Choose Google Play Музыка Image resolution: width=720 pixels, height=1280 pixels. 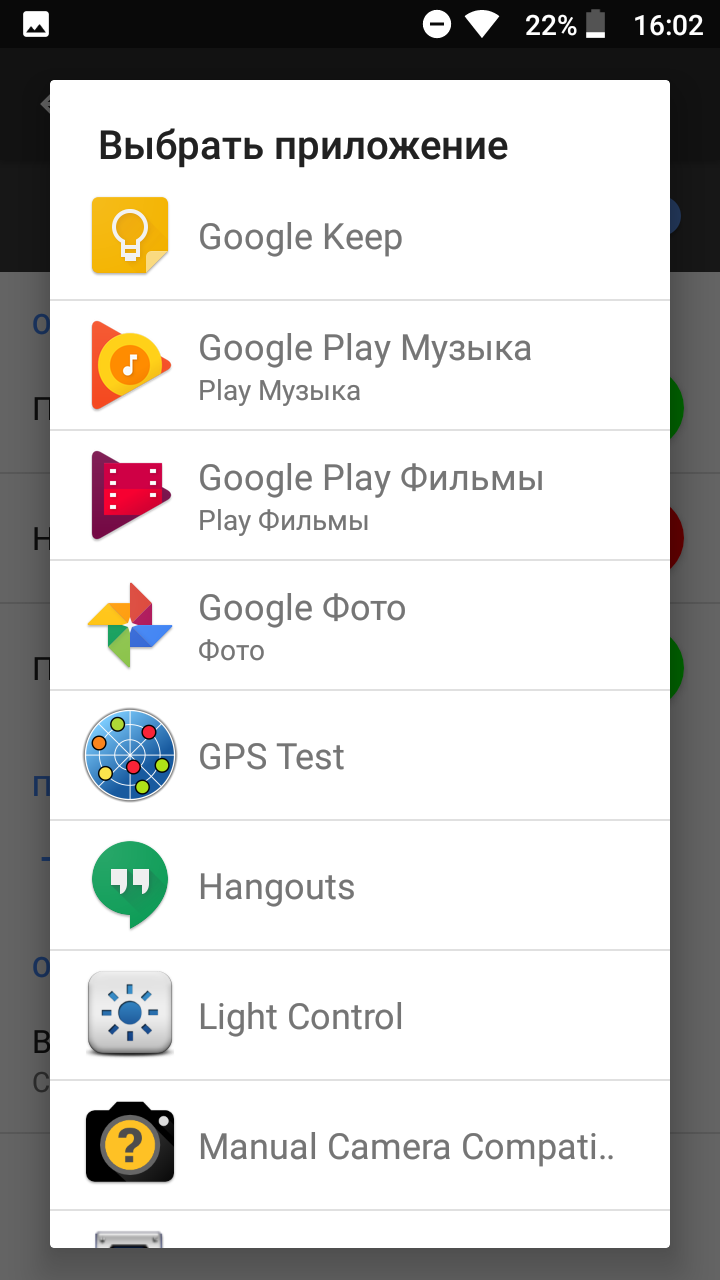click(x=360, y=365)
